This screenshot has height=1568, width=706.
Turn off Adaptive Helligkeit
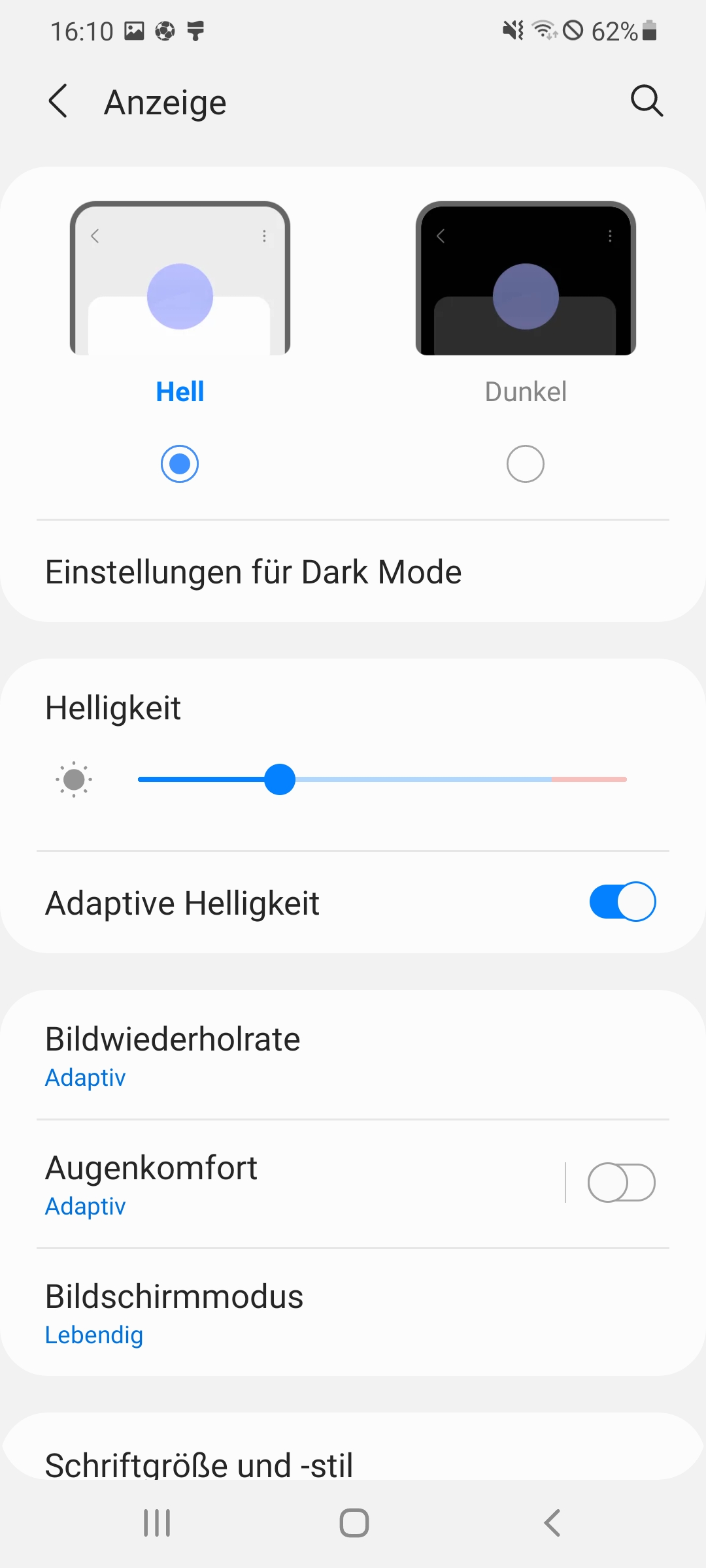(622, 902)
